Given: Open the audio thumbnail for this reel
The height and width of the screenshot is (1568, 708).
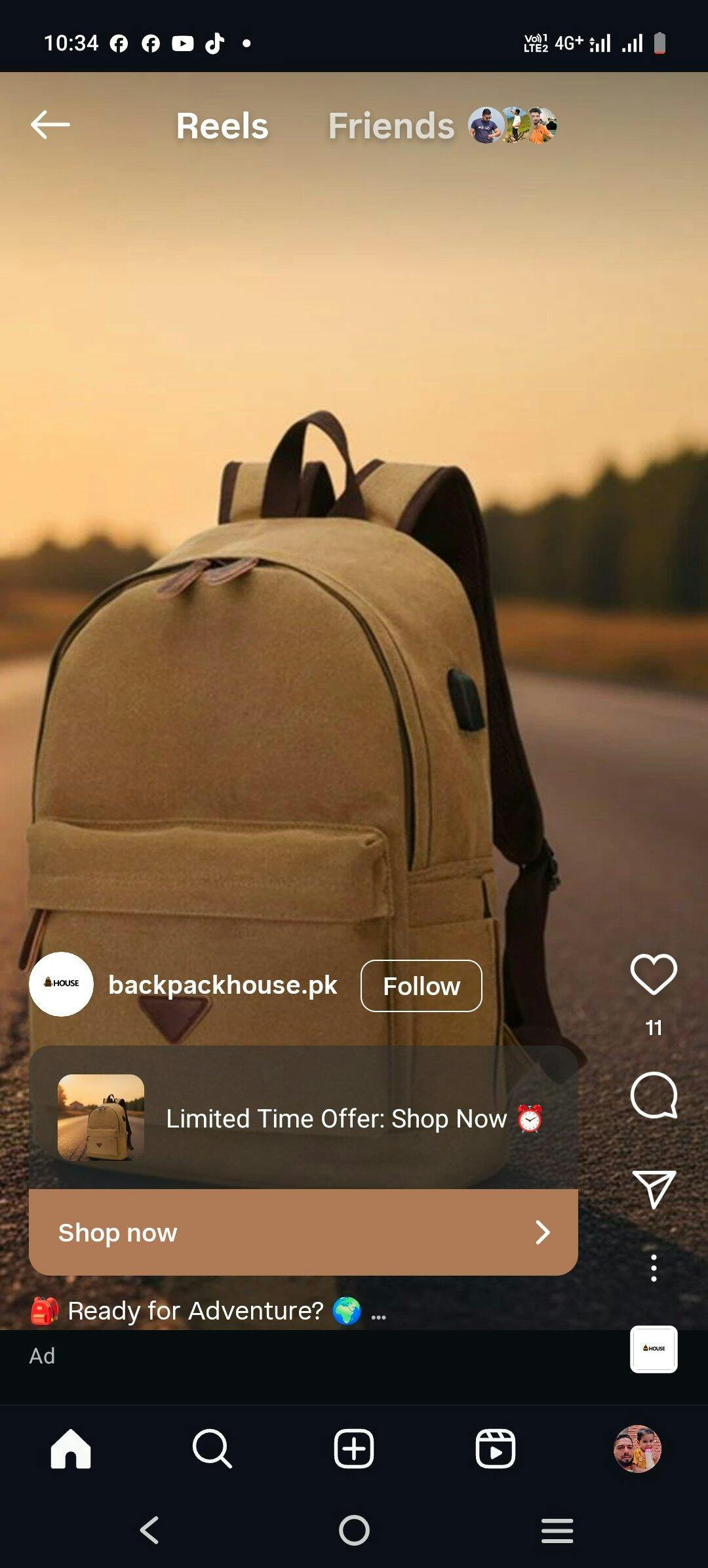Looking at the screenshot, I should pos(653,1349).
